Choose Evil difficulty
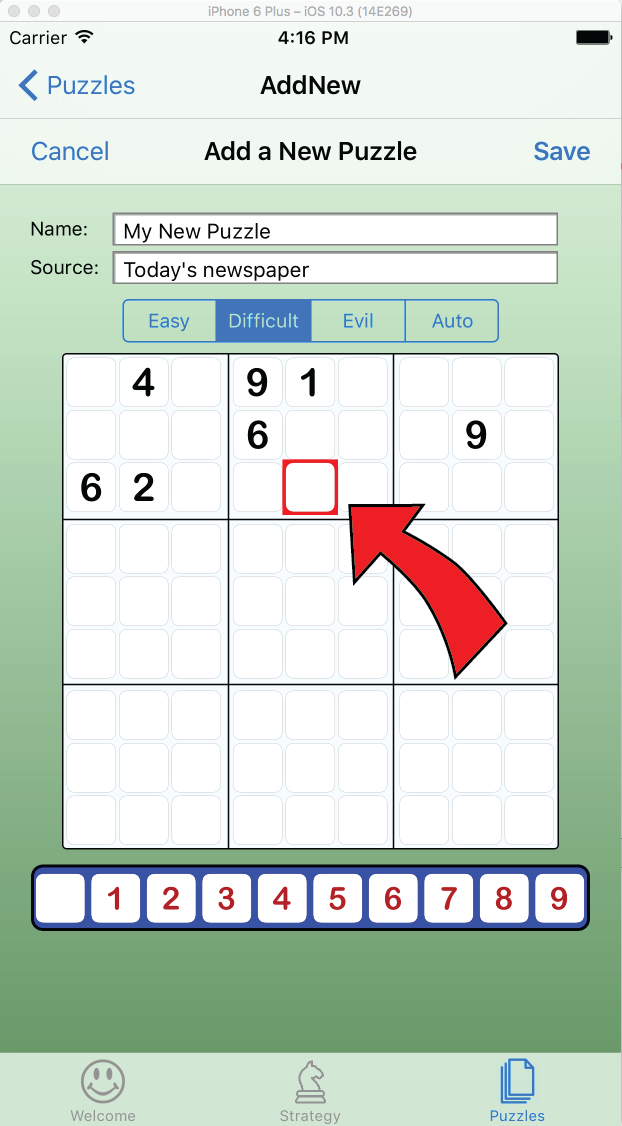The height and width of the screenshot is (1126, 622). [358, 320]
